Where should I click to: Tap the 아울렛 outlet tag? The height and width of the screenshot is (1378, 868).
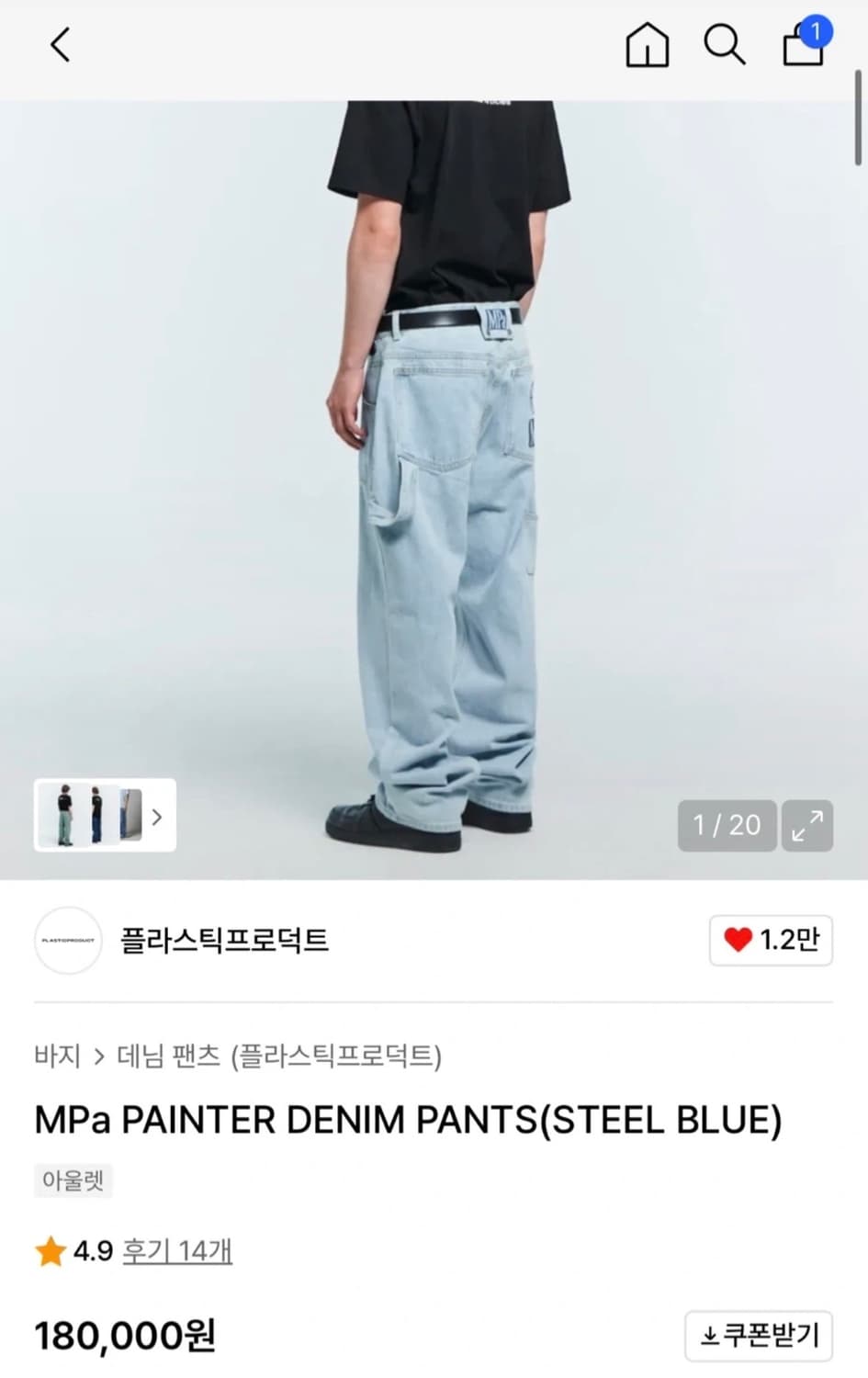(x=73, y=1180)
